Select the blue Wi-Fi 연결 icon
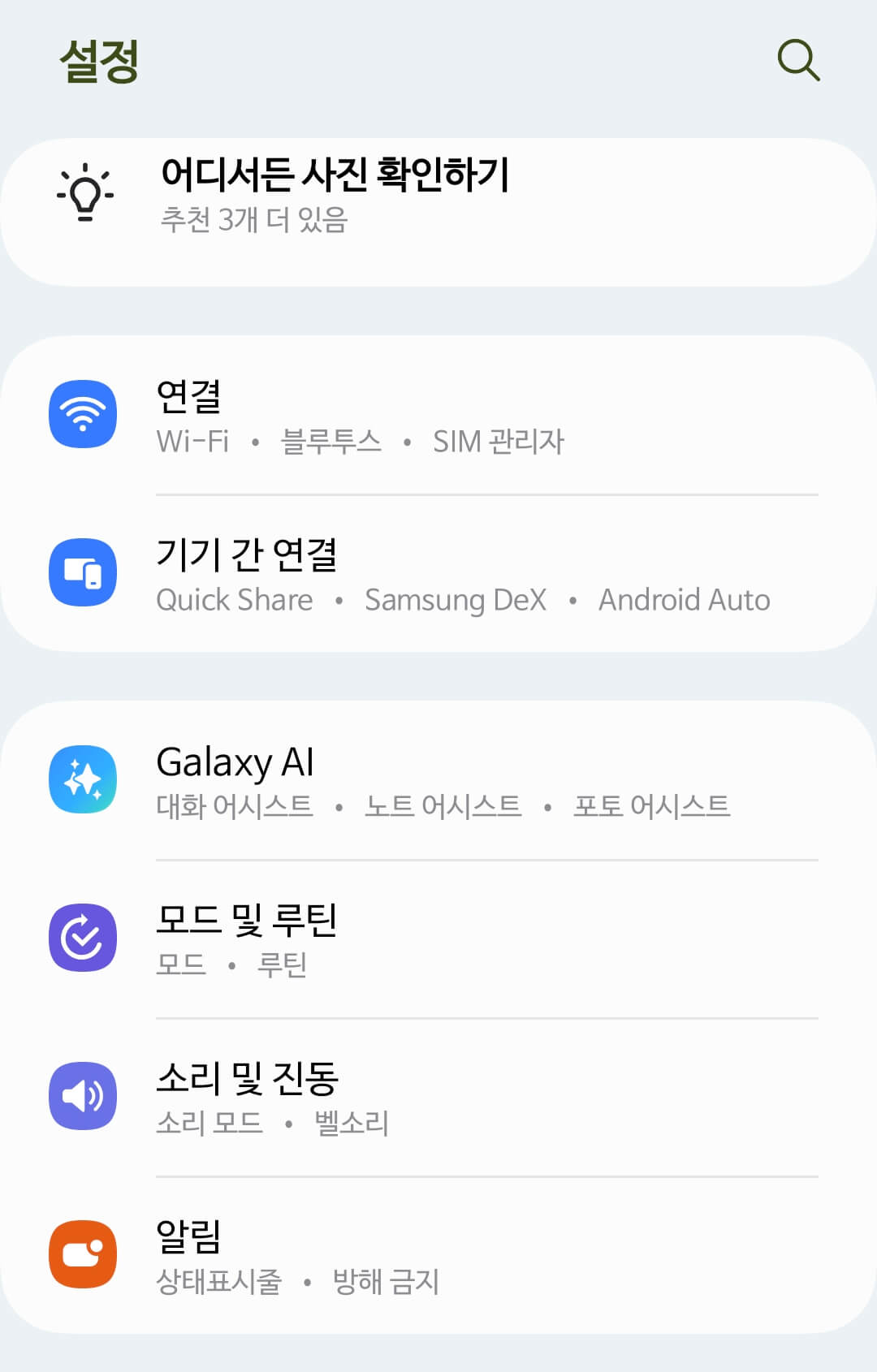This screenshot has height=1372, width=877. 82,414
